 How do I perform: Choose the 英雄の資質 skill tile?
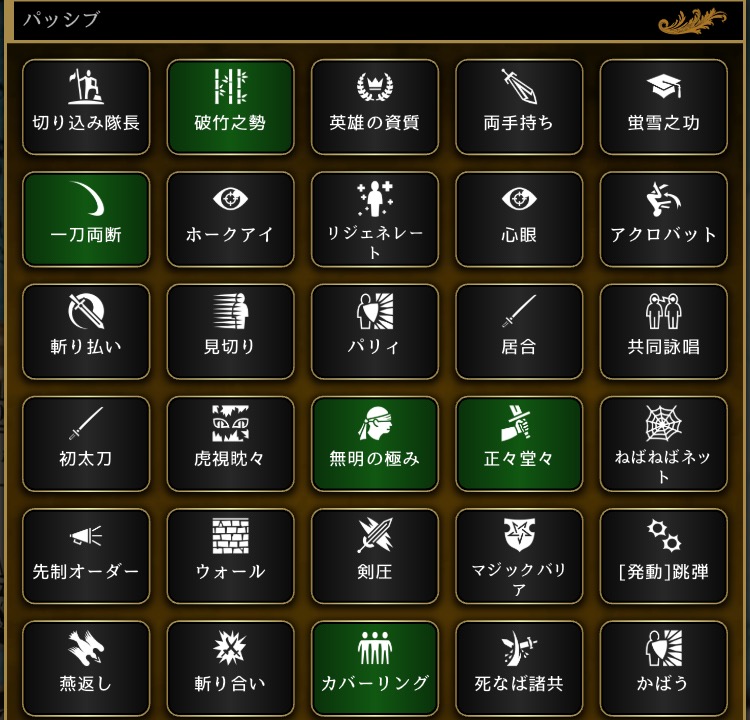coord(374,107)
